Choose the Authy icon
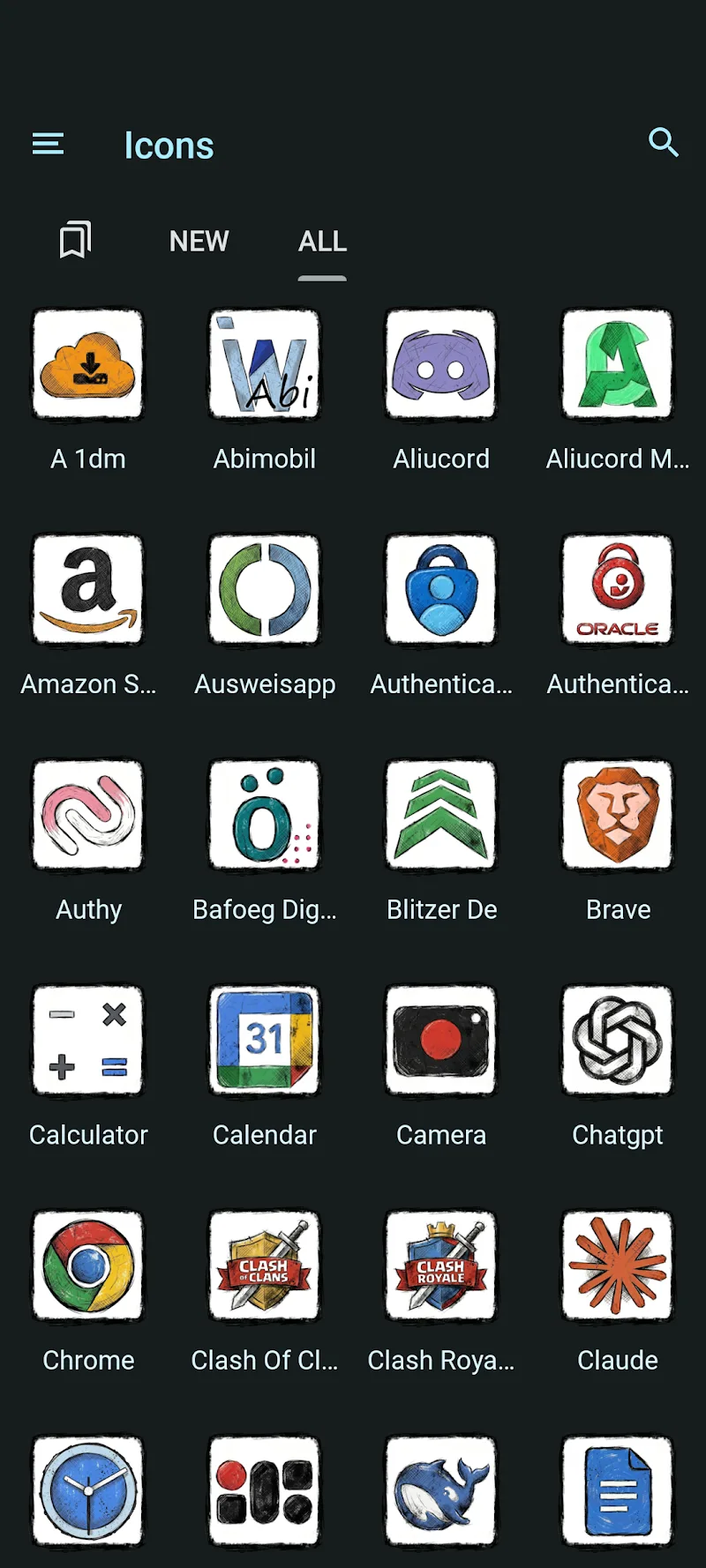 88,815
